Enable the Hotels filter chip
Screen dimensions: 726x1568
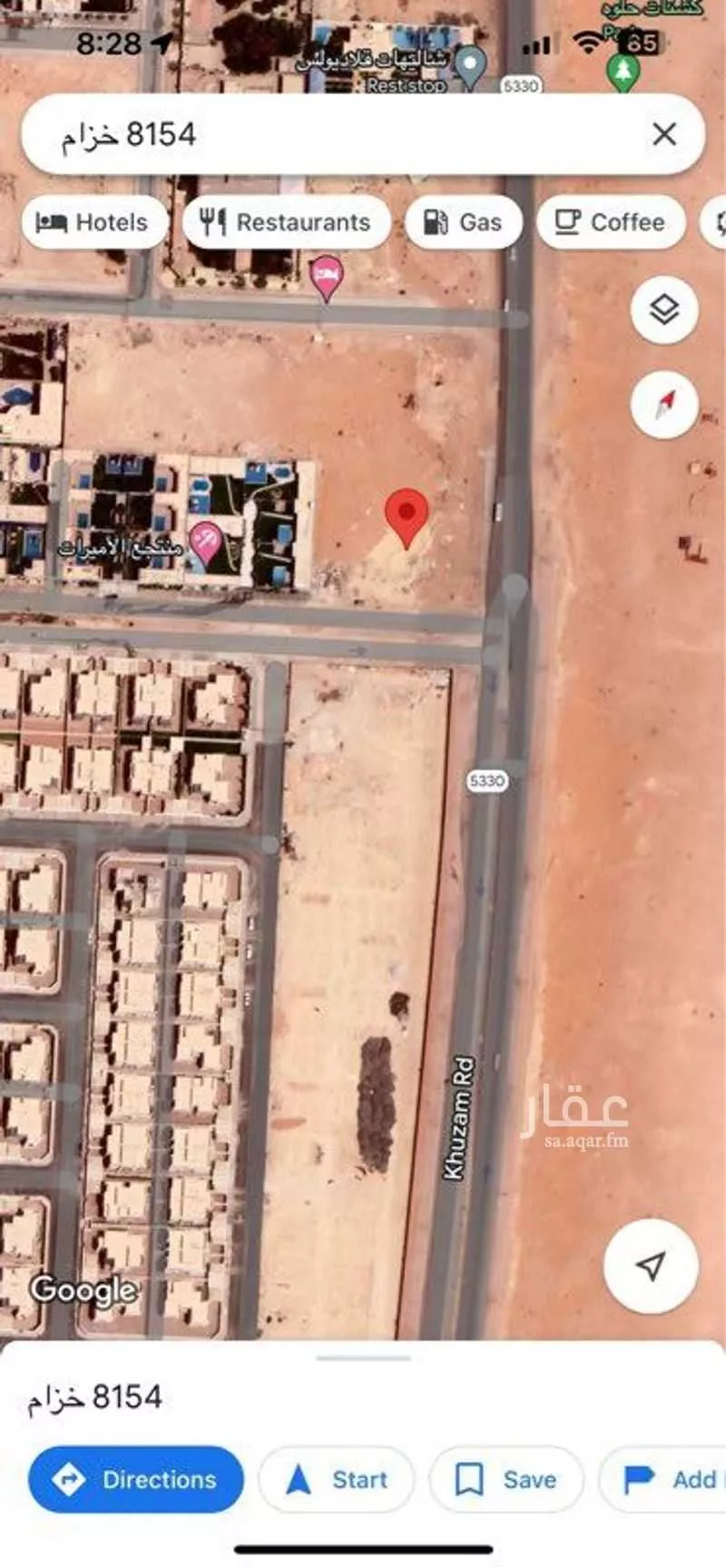(x=93, y=221)
